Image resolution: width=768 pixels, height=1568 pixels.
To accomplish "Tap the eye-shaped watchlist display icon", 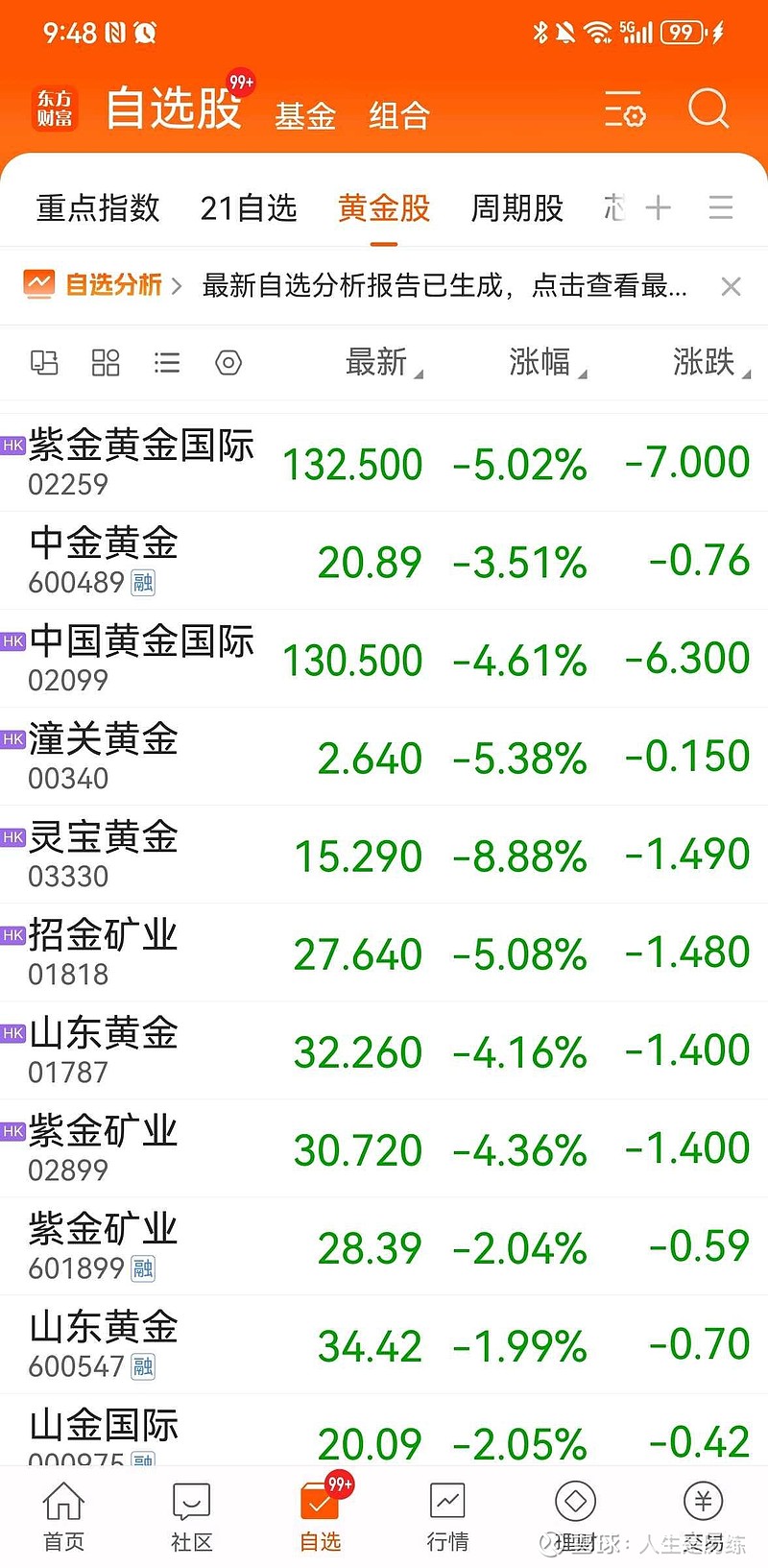I will [228, 363].
